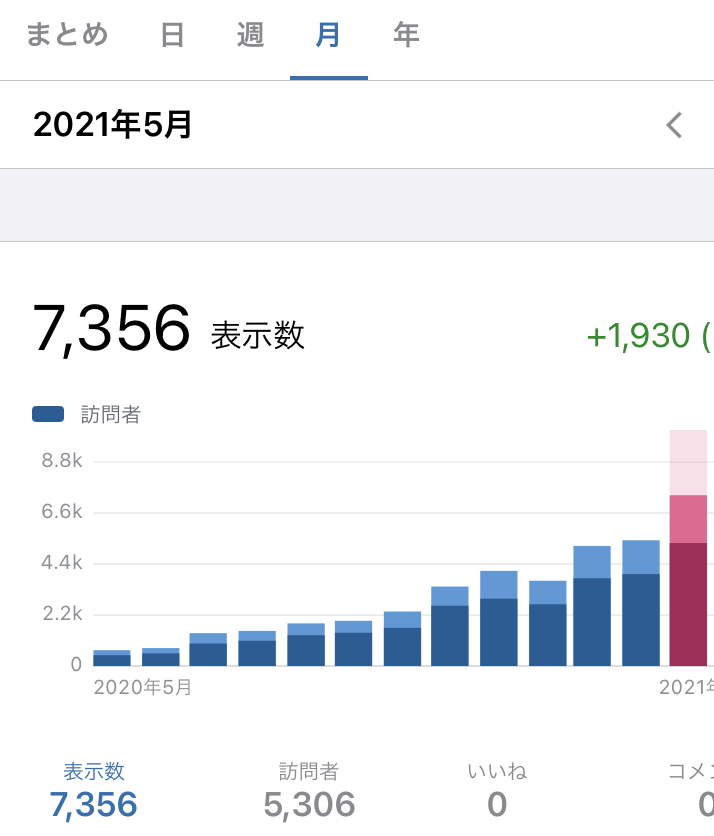This screenshot has height=836, width=714.
Task: Tap the highlighted red bar in the chart
Action: point(689,580)
